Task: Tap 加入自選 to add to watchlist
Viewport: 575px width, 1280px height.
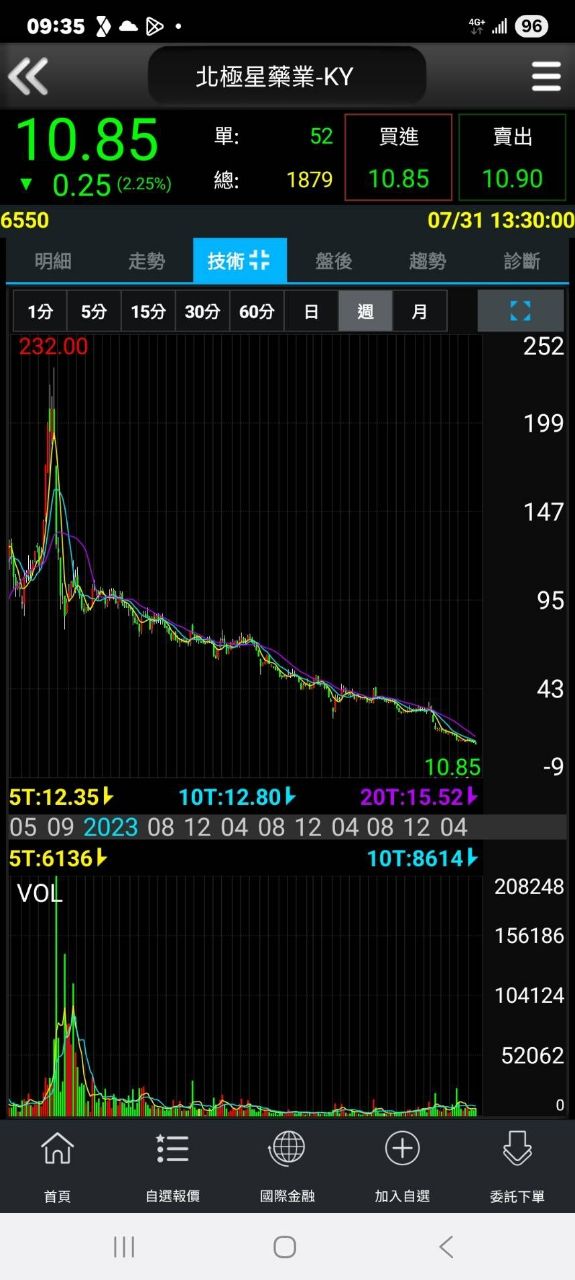Action: click(402, 1166)
